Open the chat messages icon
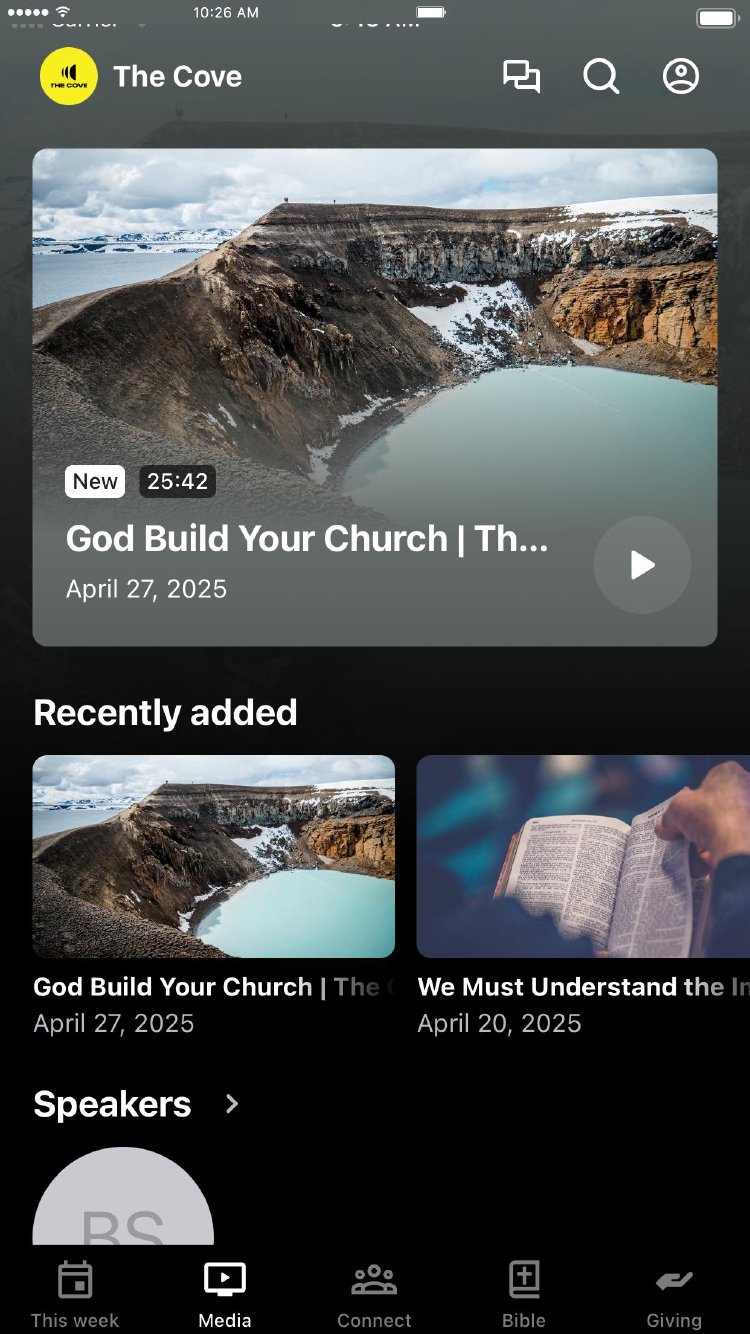This screenshot has height=1334, width=750. pos(521,77)
